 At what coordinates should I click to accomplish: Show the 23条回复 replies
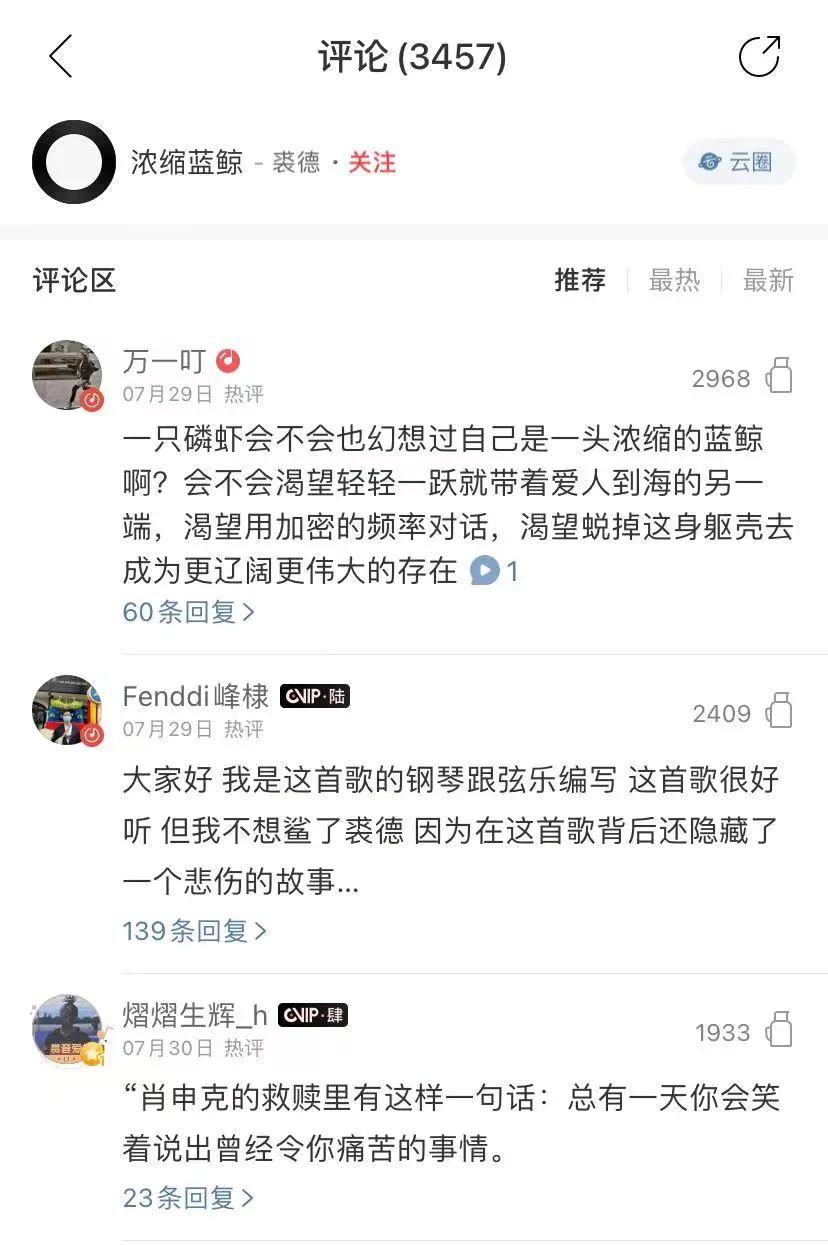(x=188, y=1197)
